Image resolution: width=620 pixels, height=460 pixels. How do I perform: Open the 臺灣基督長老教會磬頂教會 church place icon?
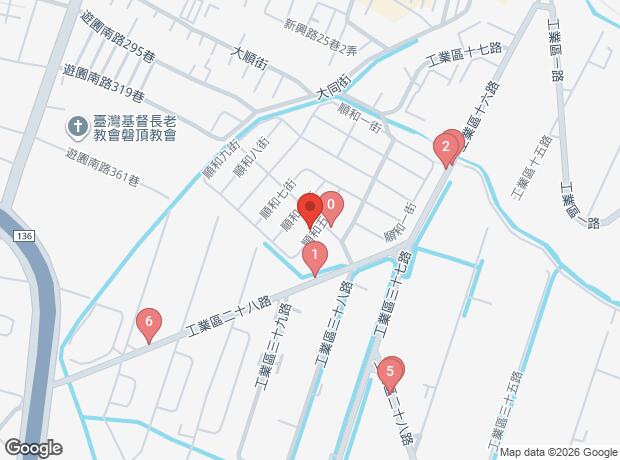(74, 126)
